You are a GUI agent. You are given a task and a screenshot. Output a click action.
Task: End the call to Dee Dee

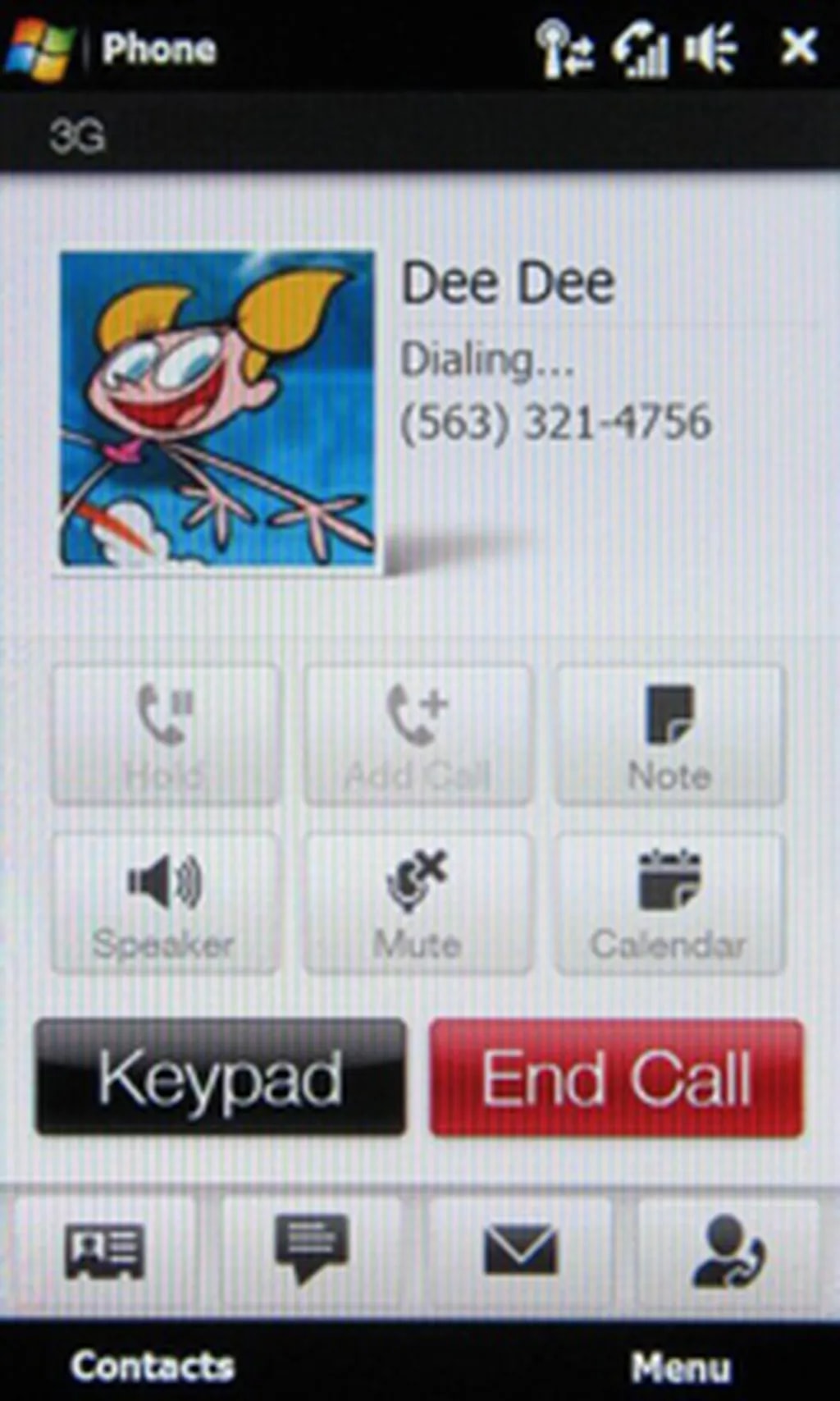pyautogui.click(x=616, y=1078)
